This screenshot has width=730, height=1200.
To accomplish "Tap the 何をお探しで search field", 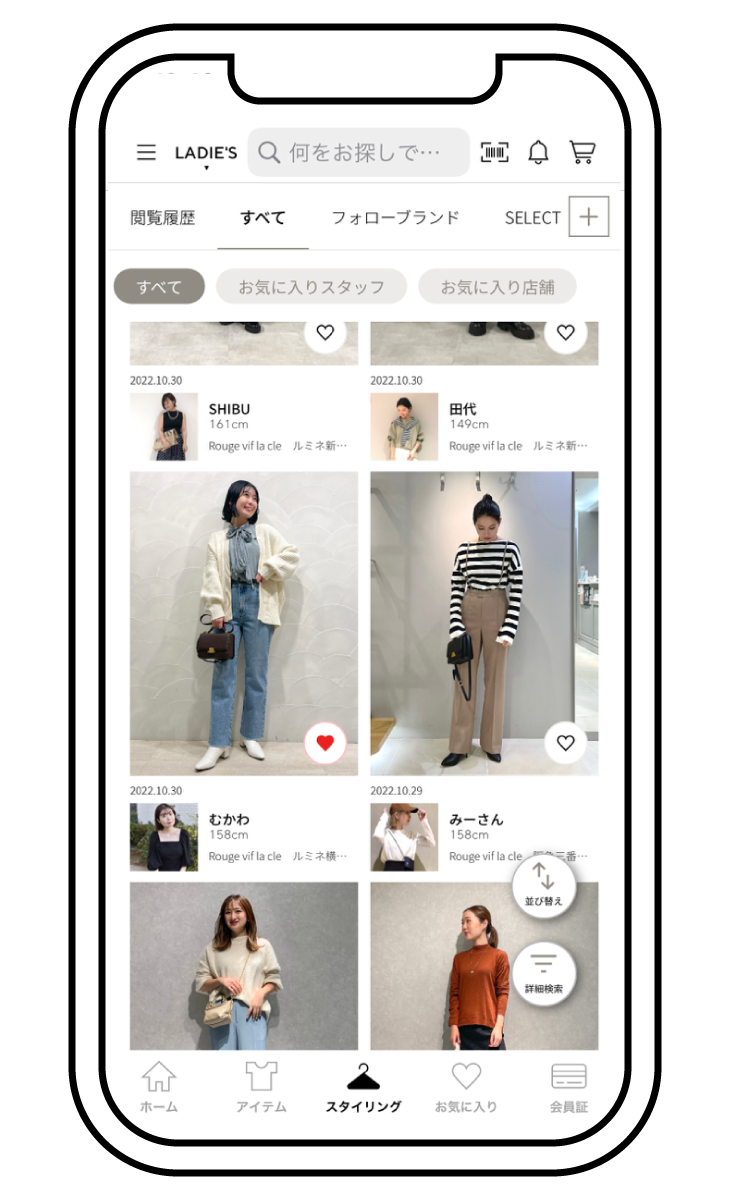I will click(x=358, y=152).
